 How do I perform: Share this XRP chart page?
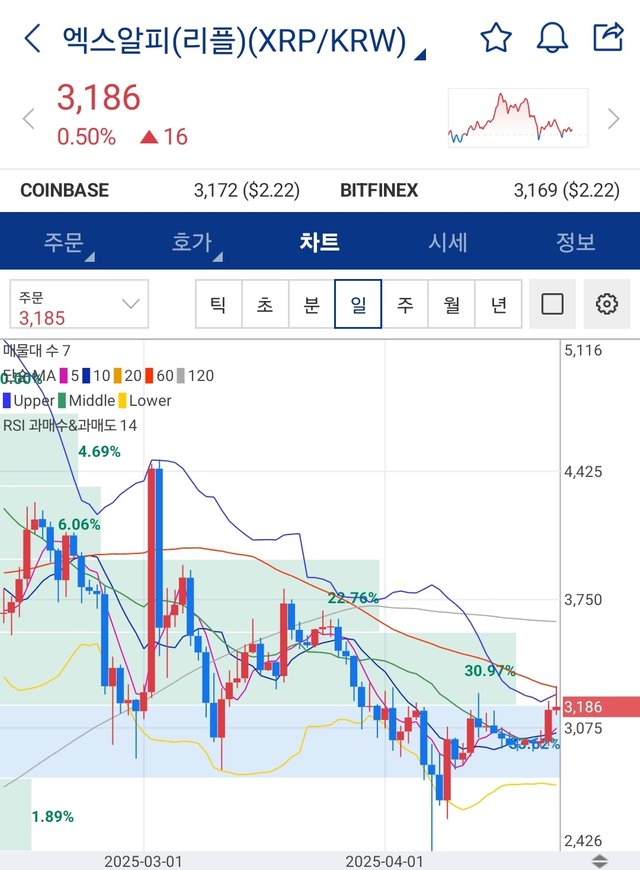[x=608, y=38]
